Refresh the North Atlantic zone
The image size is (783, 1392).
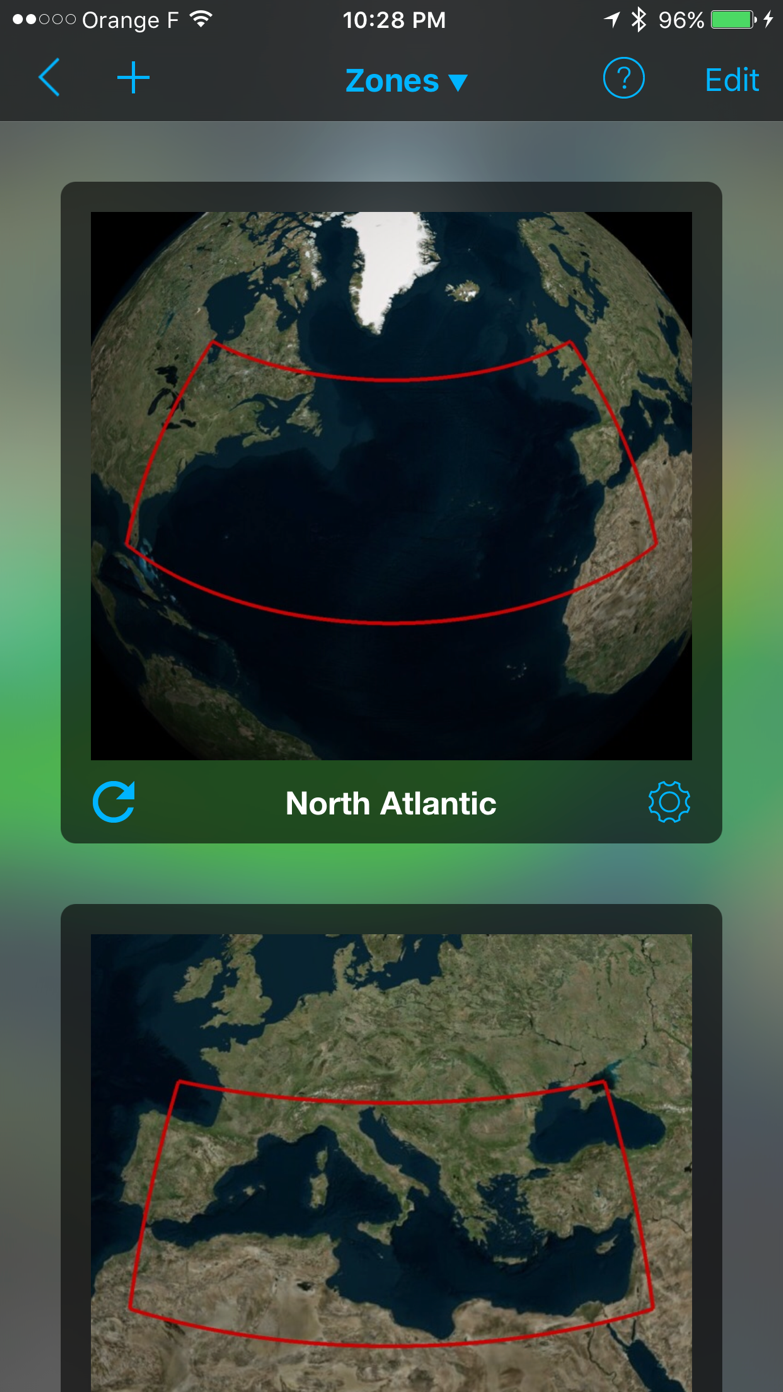pos(114,802)
